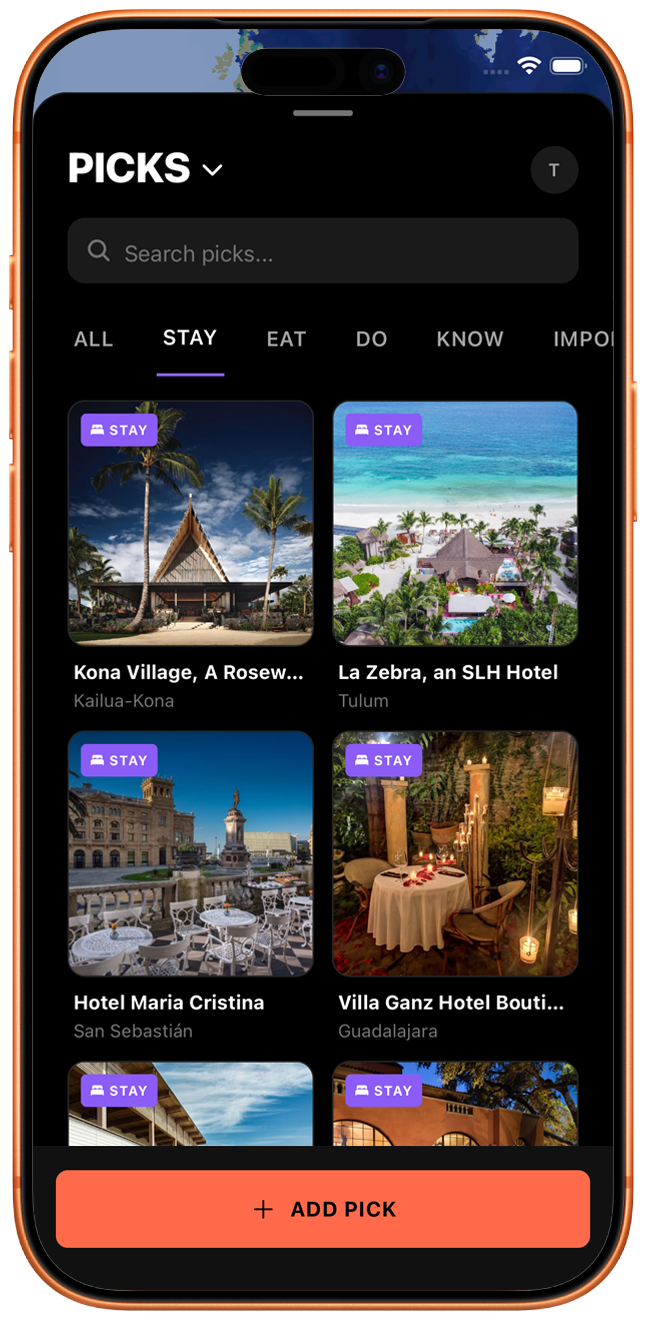
Task: Add a new pick
Action: tap(323, 1209)
